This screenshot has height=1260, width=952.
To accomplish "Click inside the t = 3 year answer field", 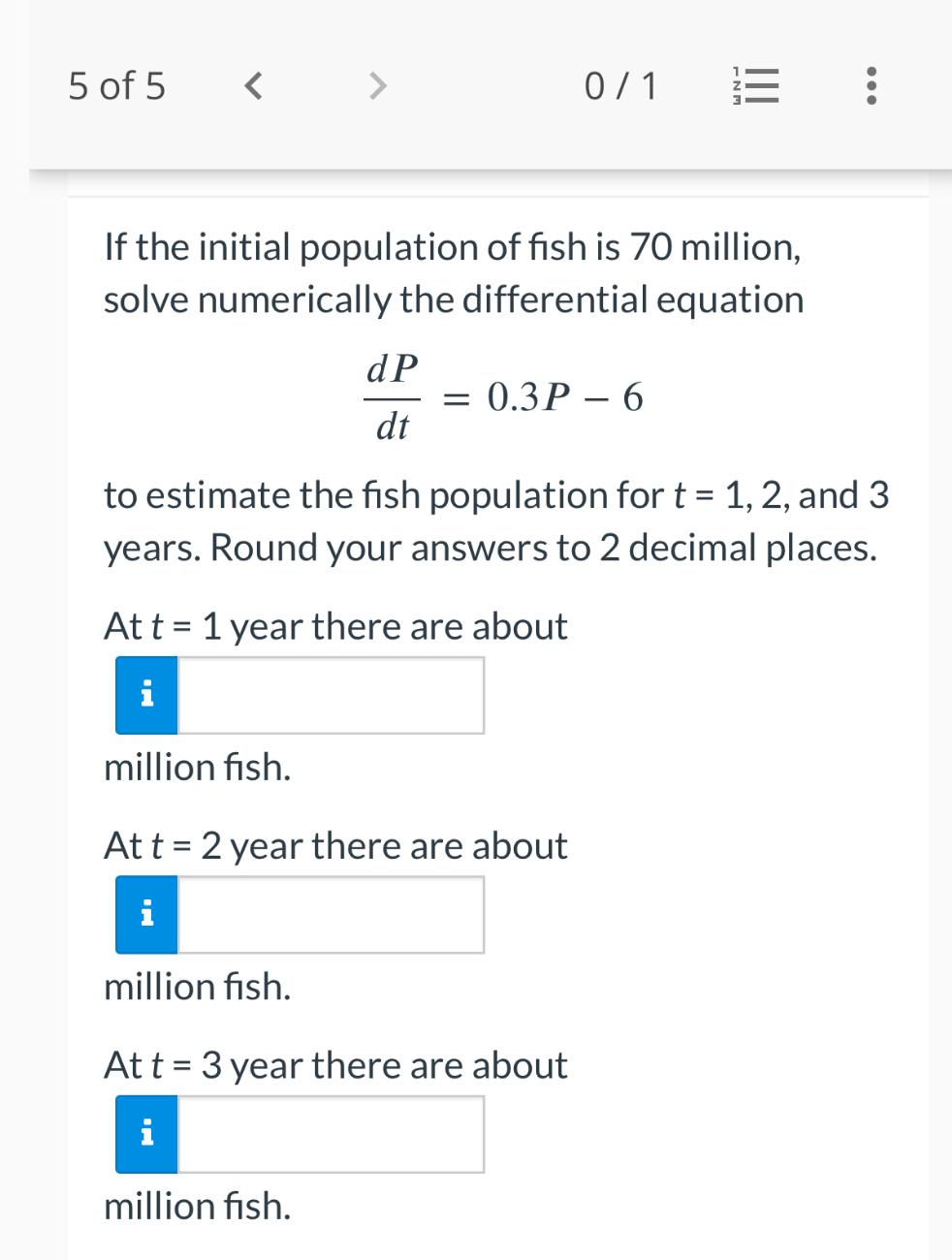I will 330,1132.
